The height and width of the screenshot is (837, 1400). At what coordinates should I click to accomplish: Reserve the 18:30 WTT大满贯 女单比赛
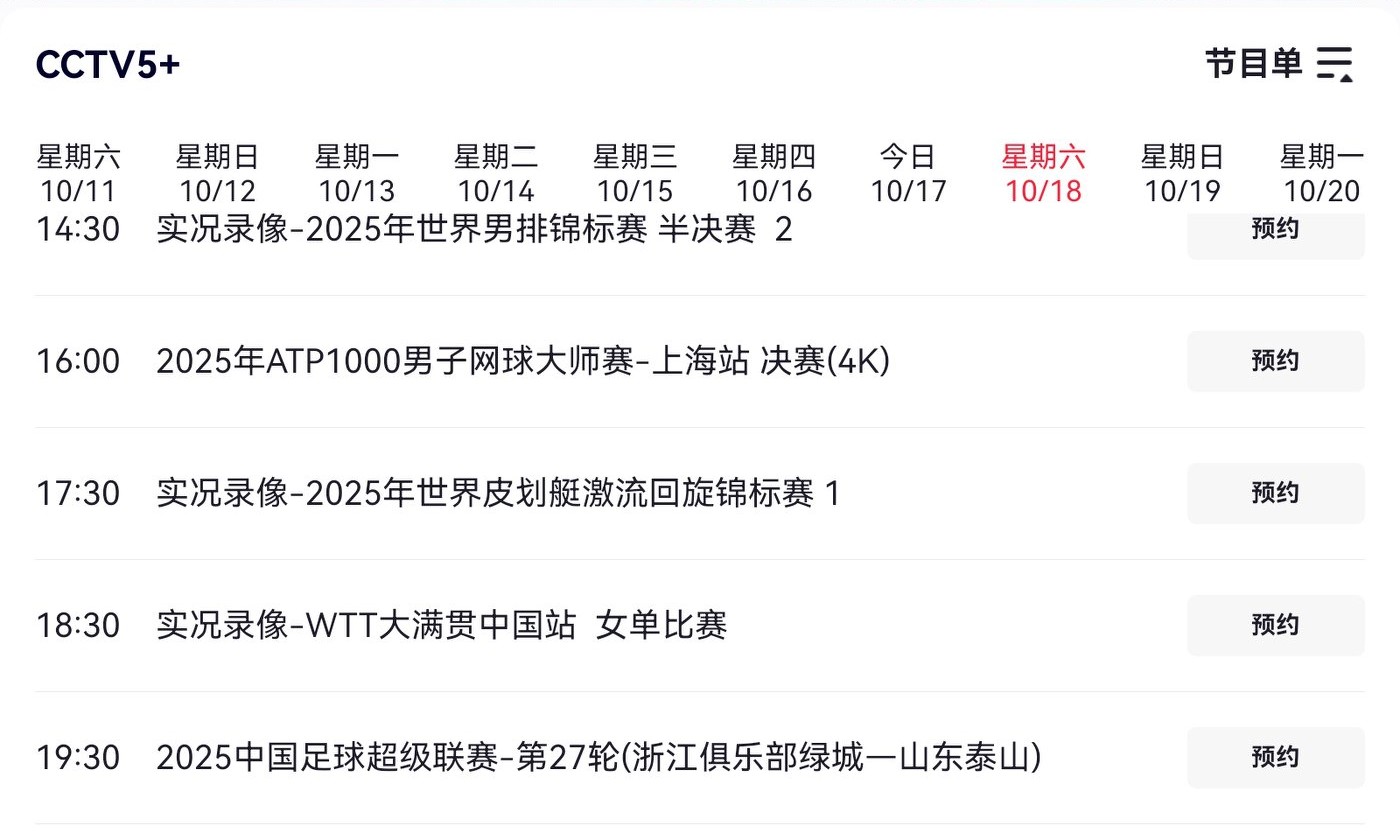point(1275,625)
